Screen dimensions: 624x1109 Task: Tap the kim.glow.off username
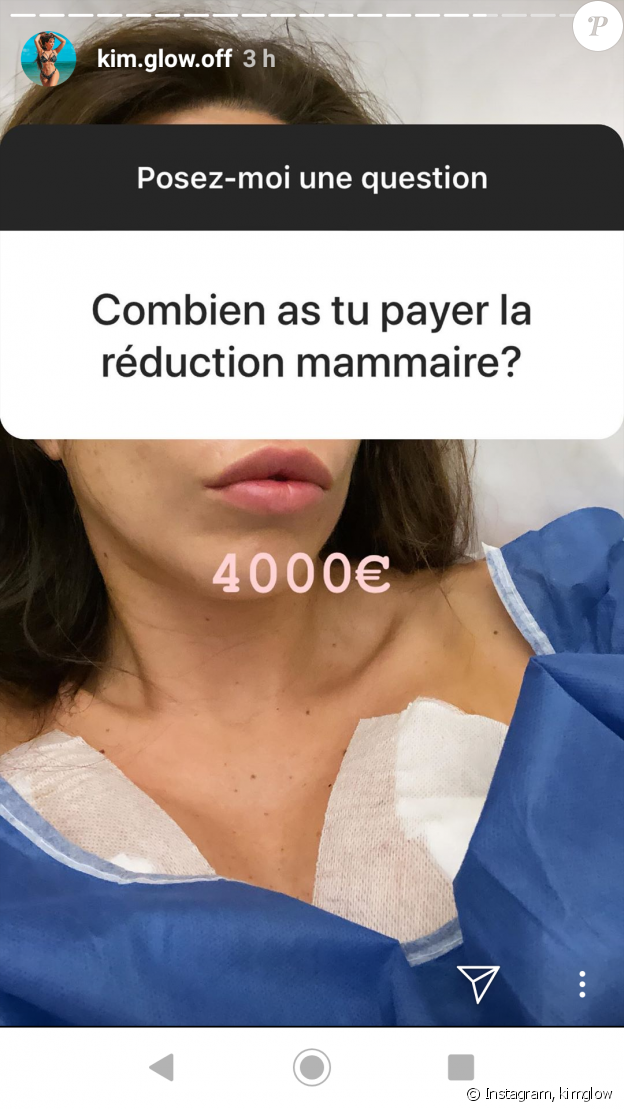coord(163,59)
